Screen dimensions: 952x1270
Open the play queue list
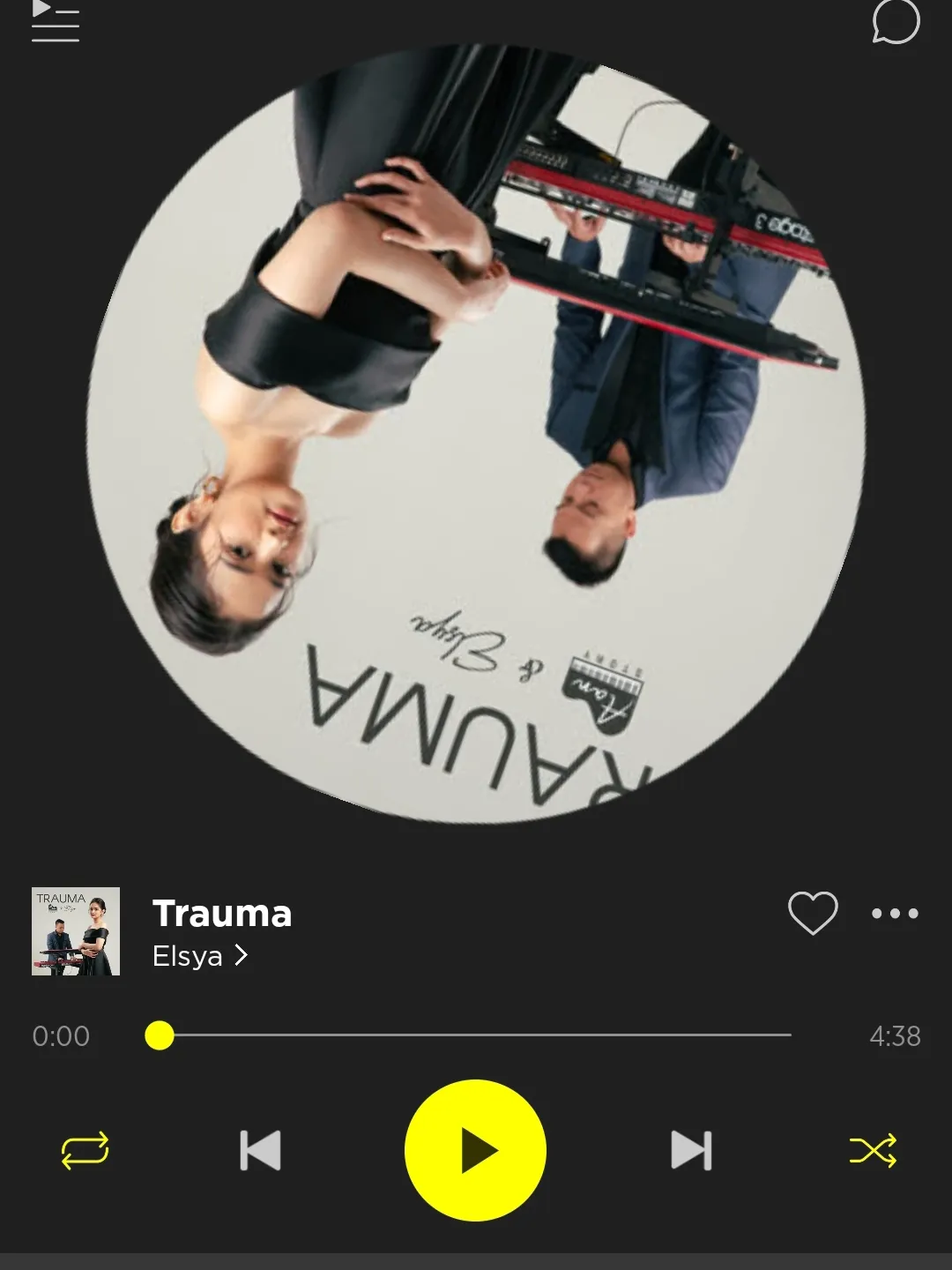pos(55,21)
